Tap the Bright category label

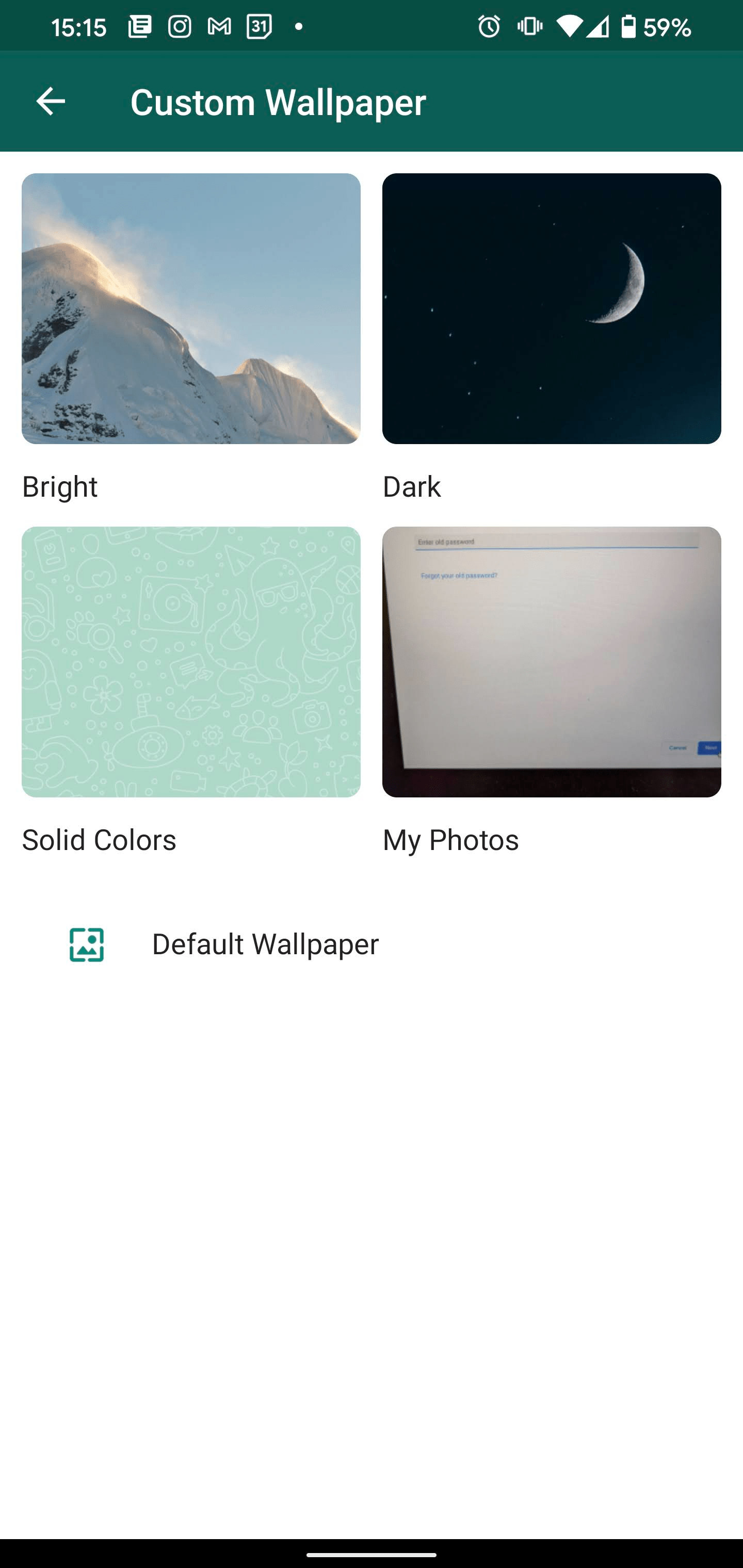tap(59, 486)
